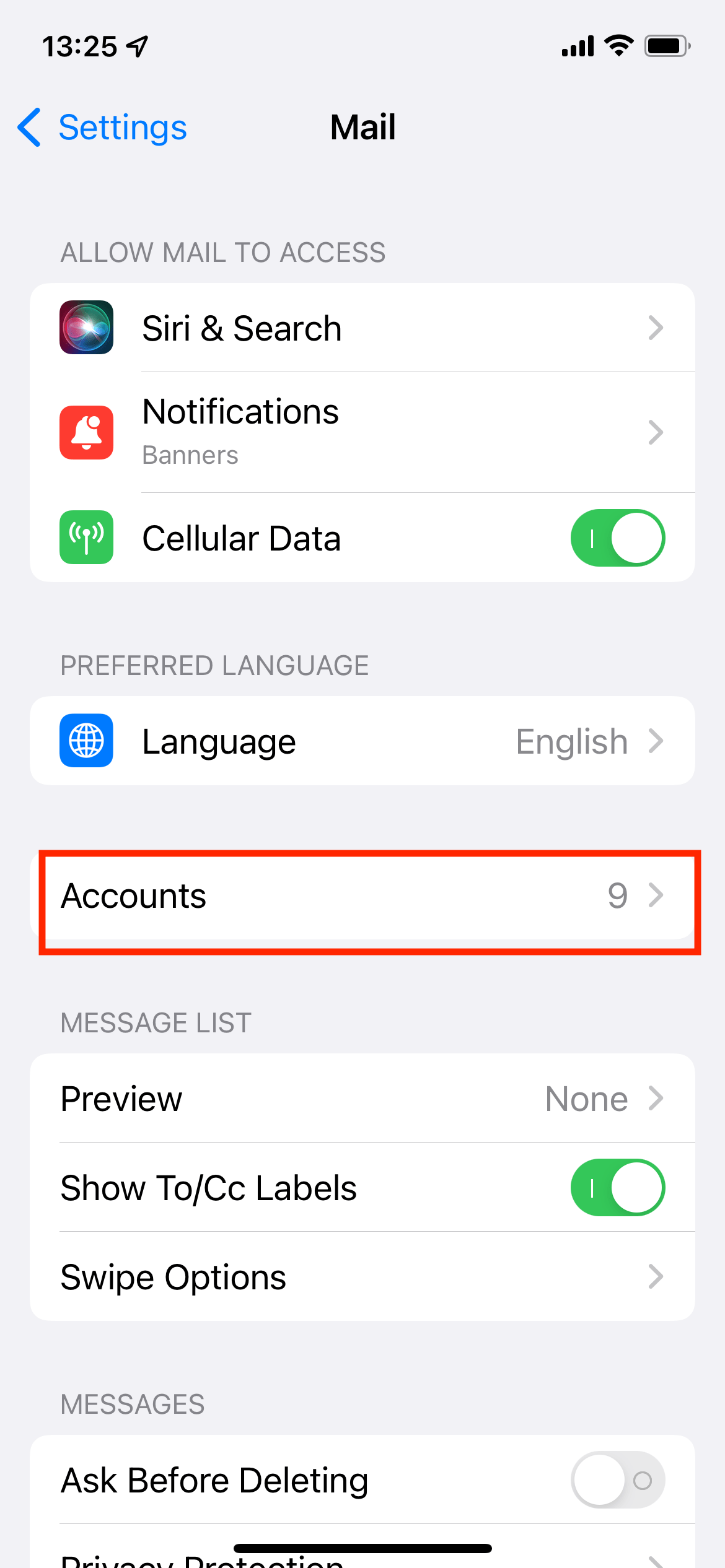
Task: Open the Accounts row
Action: [x=362, y=895]
